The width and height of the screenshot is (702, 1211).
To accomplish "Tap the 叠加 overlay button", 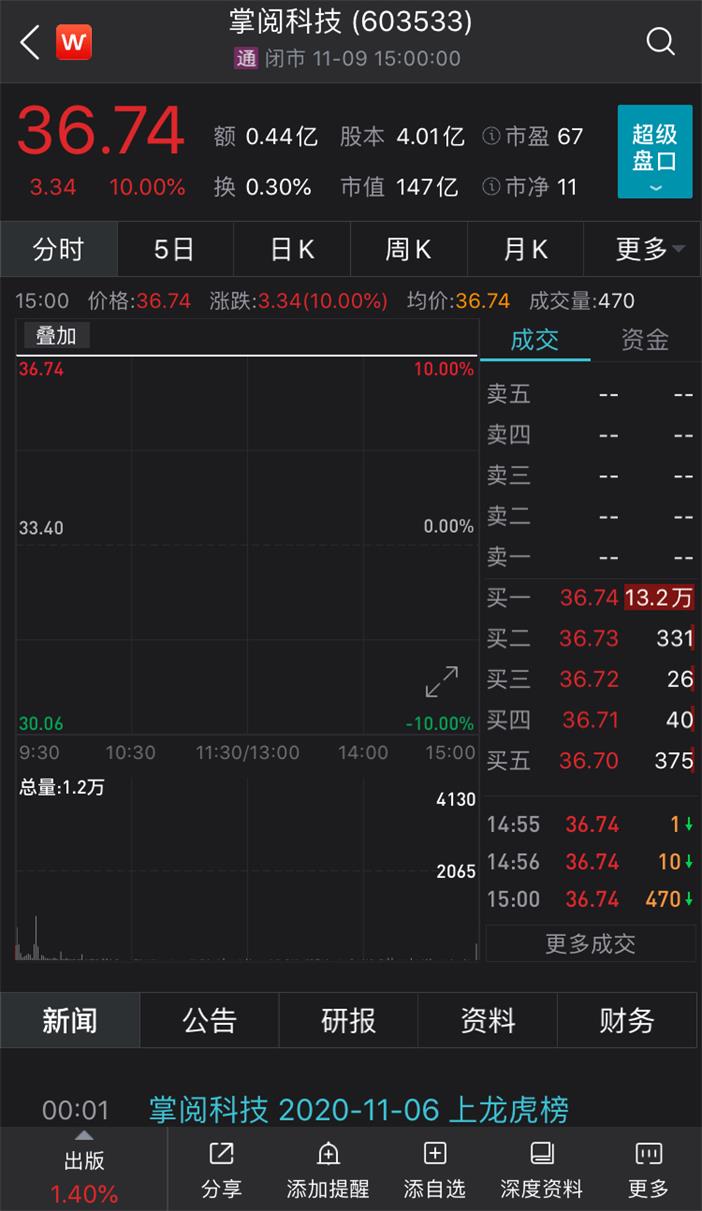I will point(56,336).
